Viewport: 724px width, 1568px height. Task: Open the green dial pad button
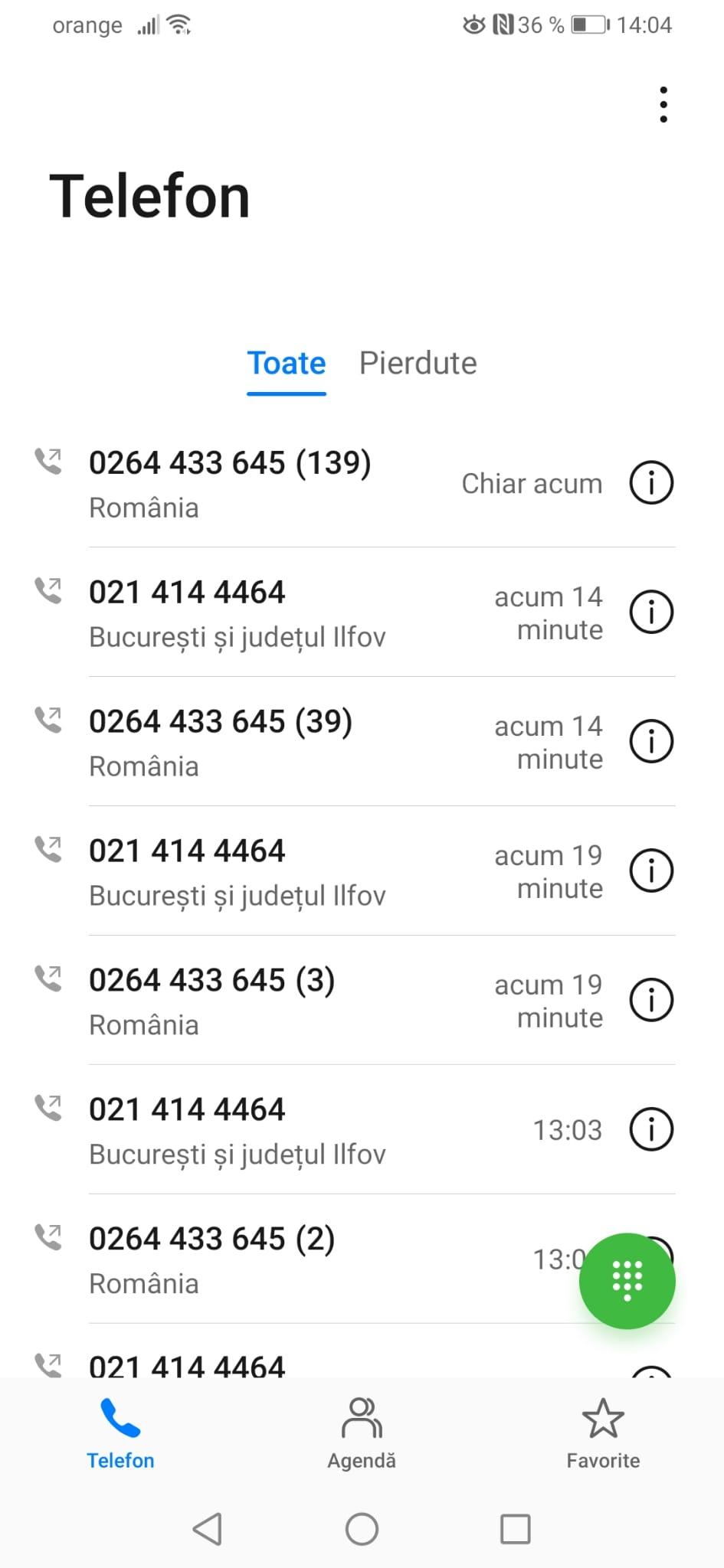coord(627,1281)
